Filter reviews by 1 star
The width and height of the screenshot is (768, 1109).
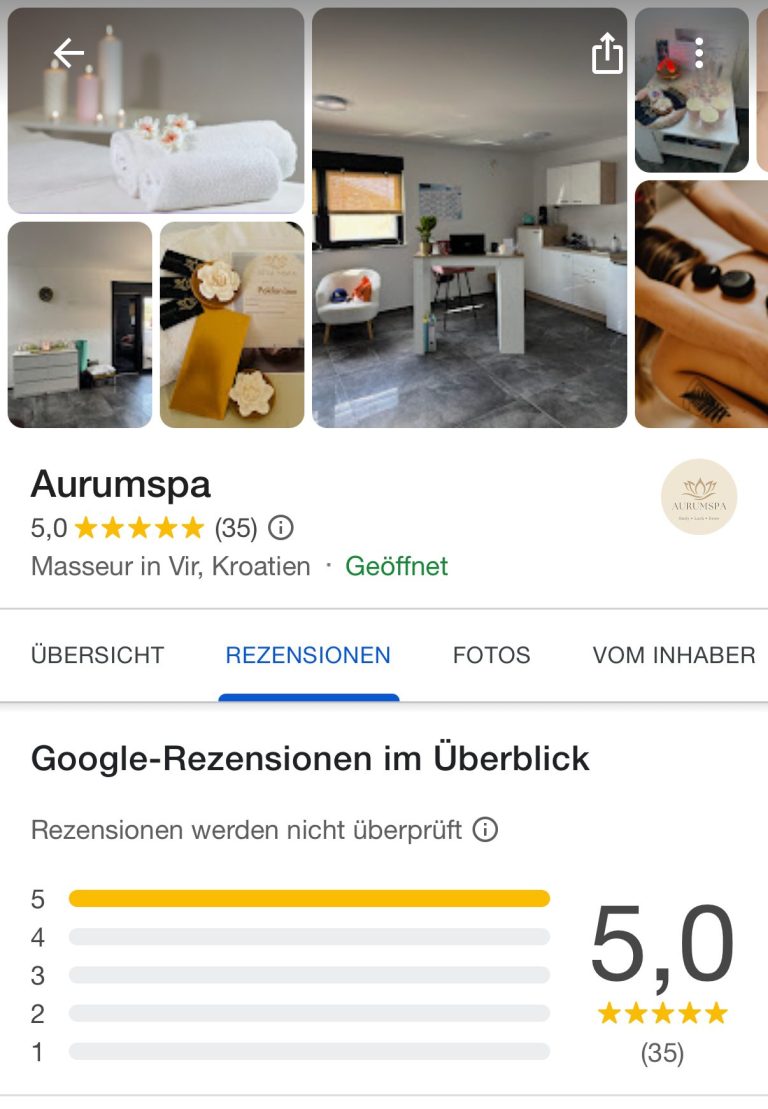click(309, 1052)
